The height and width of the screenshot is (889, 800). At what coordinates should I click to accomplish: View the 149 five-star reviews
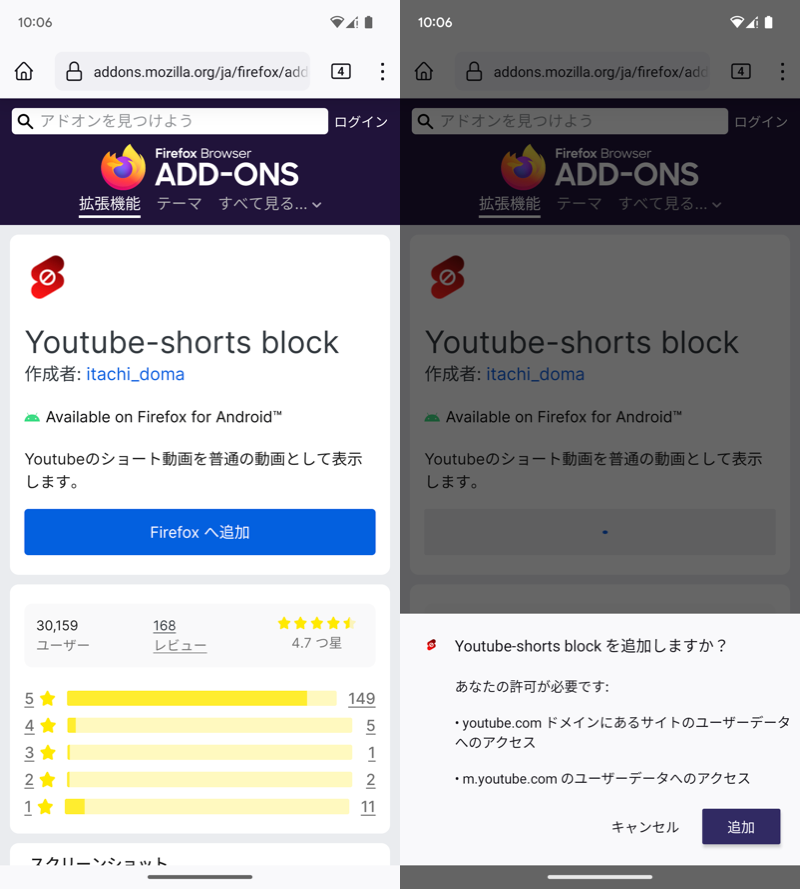[x=361, y=698]
